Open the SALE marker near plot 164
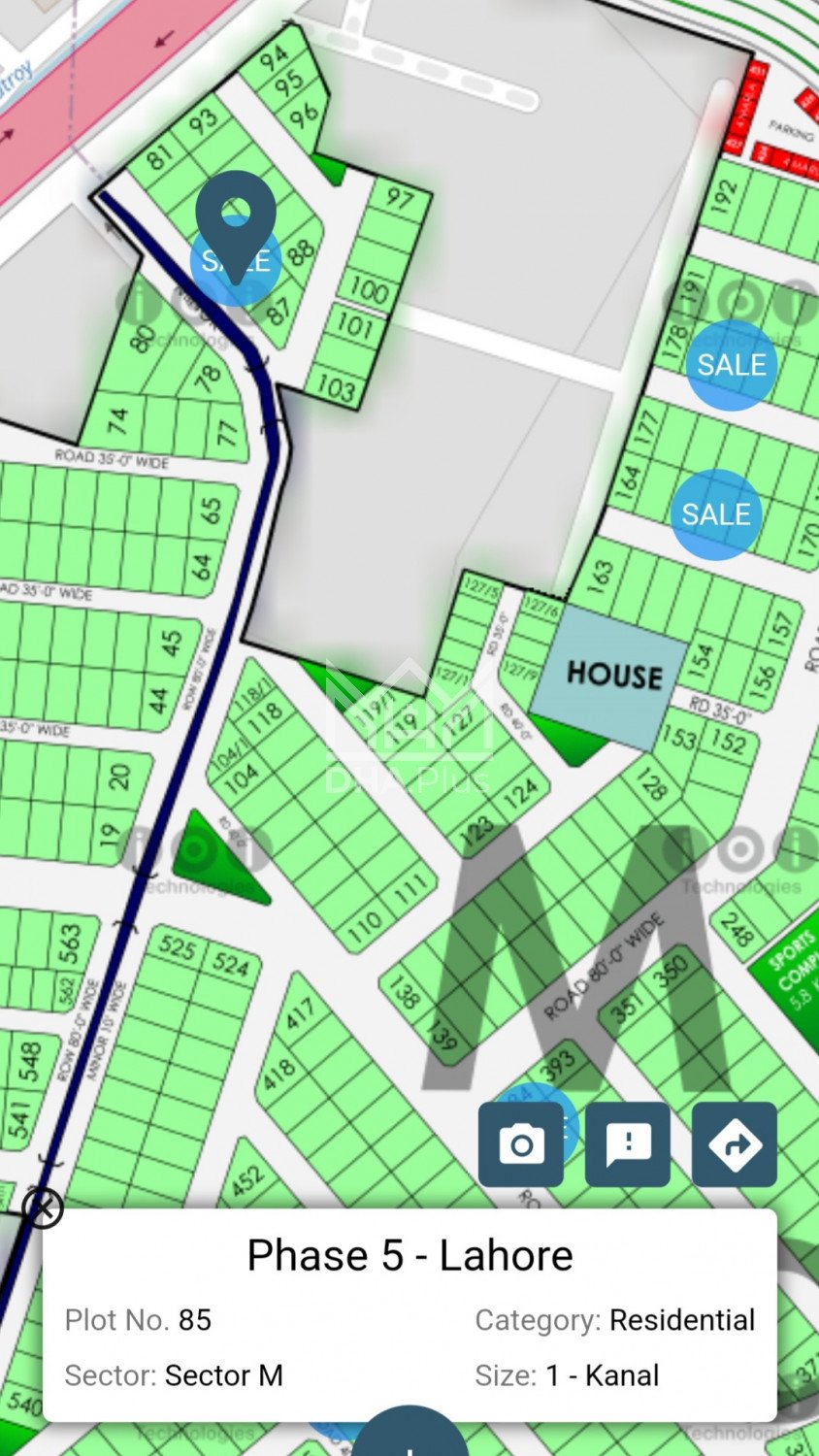The width and height of the screenshot is (819, 1456). pyautogui.click(x=715, y=514)
